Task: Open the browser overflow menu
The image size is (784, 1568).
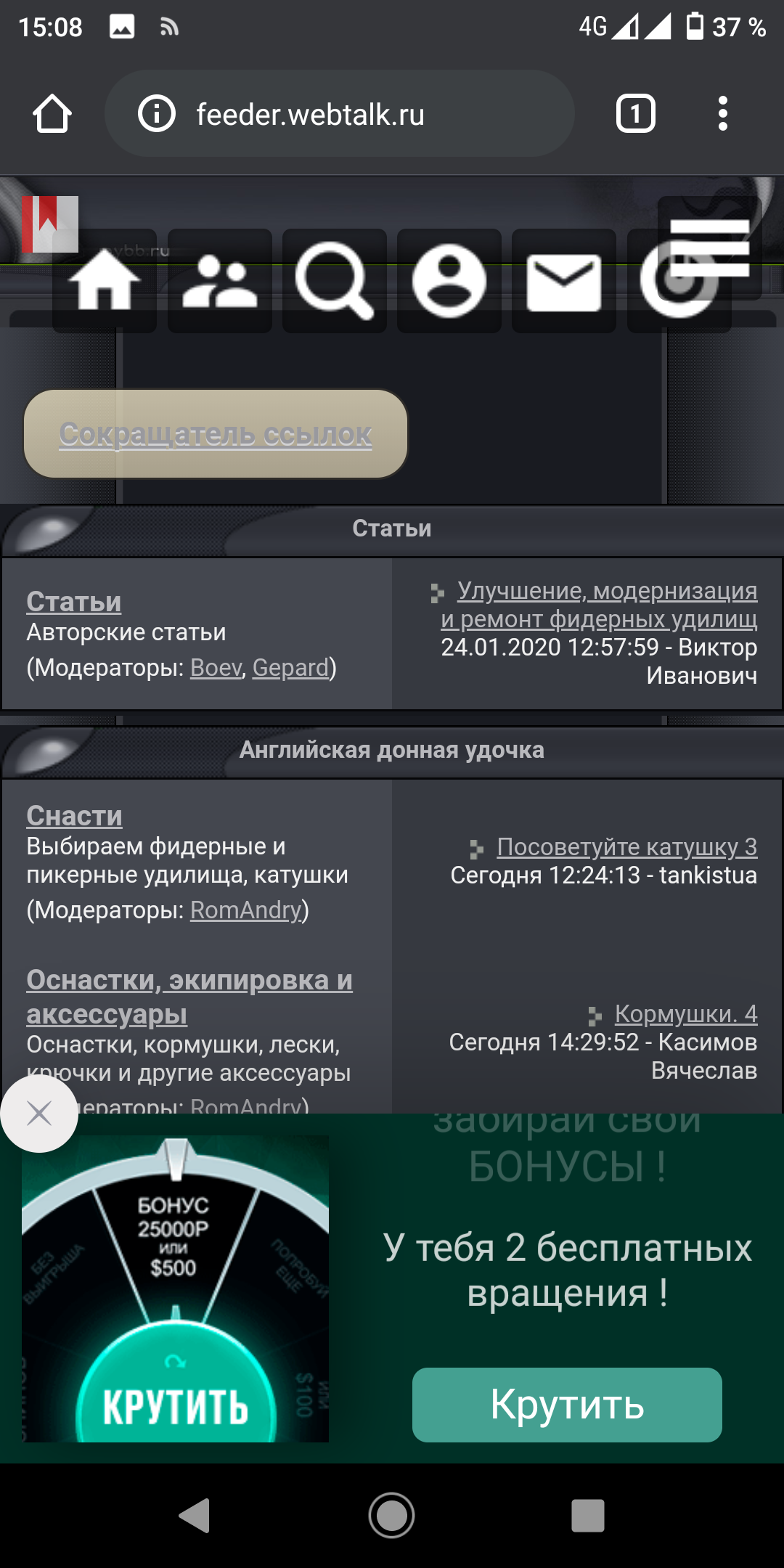Action: pos(722,114)
